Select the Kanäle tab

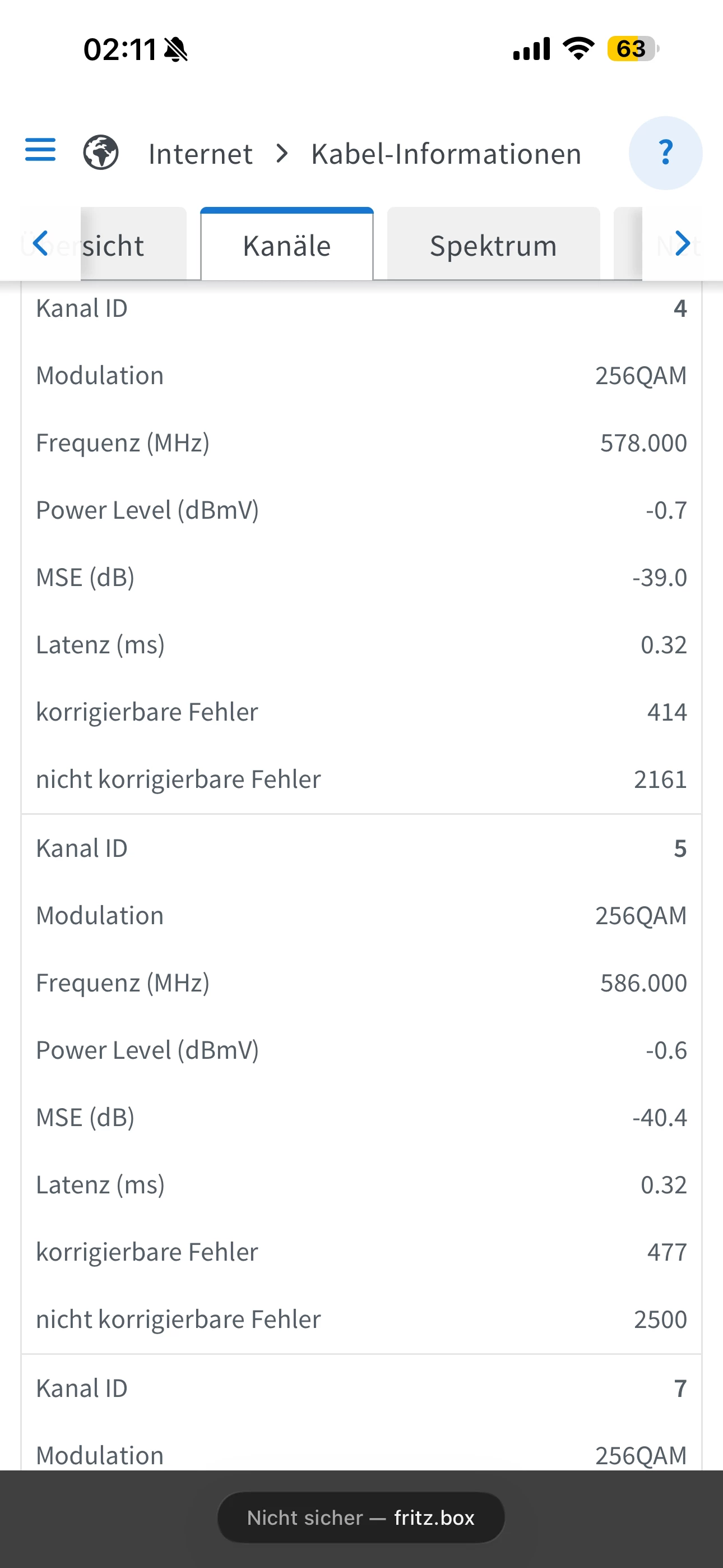pyautogui.click(x=286, y=246)
